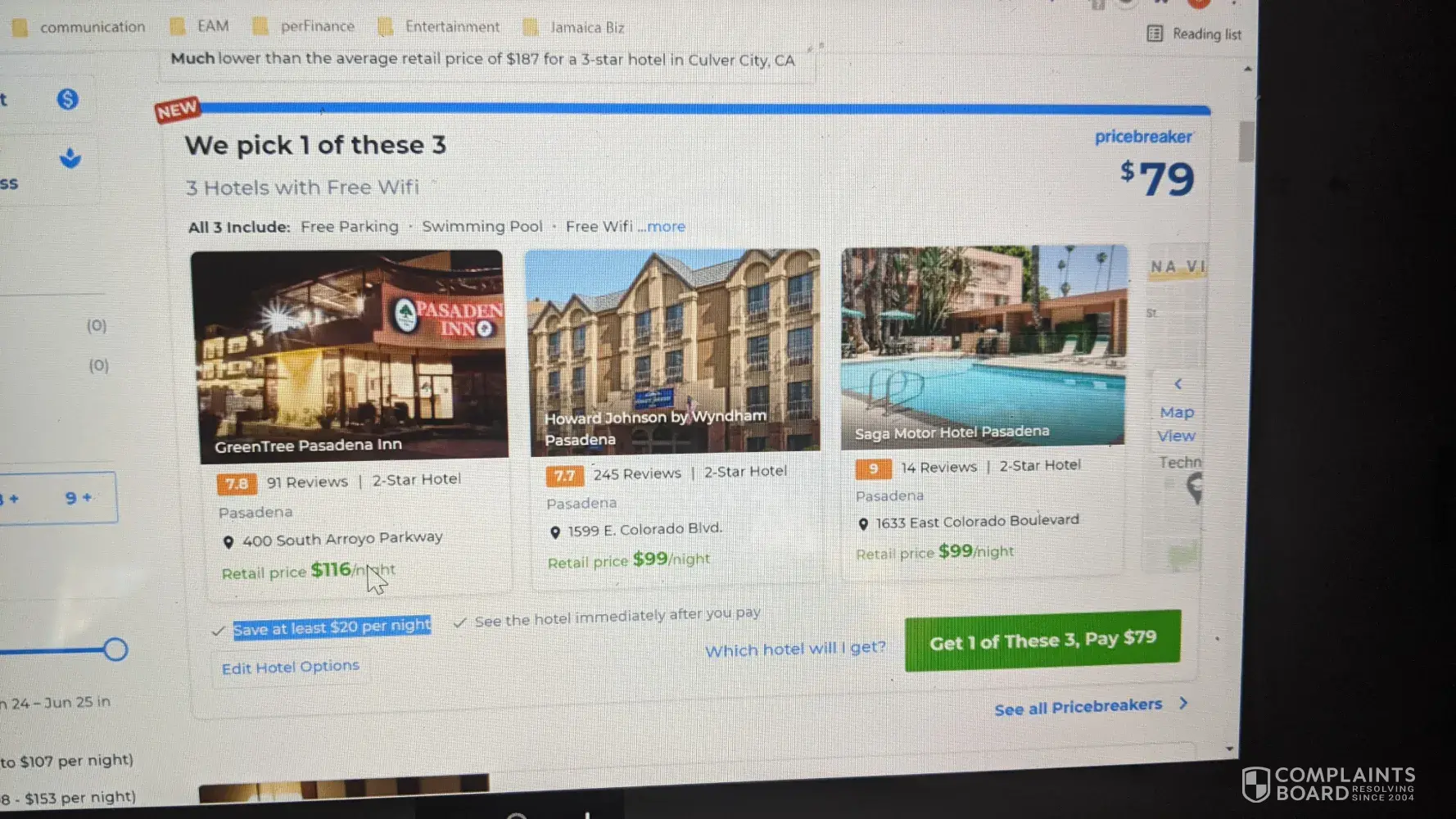Open the Entertainment bookmarks folder

click(x=440, y=27)
